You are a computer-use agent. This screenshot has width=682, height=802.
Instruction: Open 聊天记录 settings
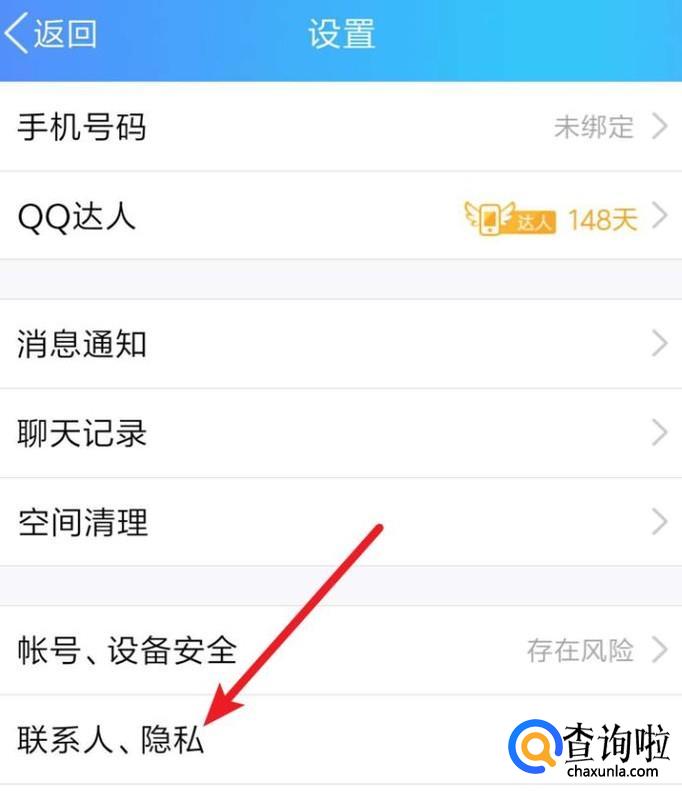coord(341,433)
